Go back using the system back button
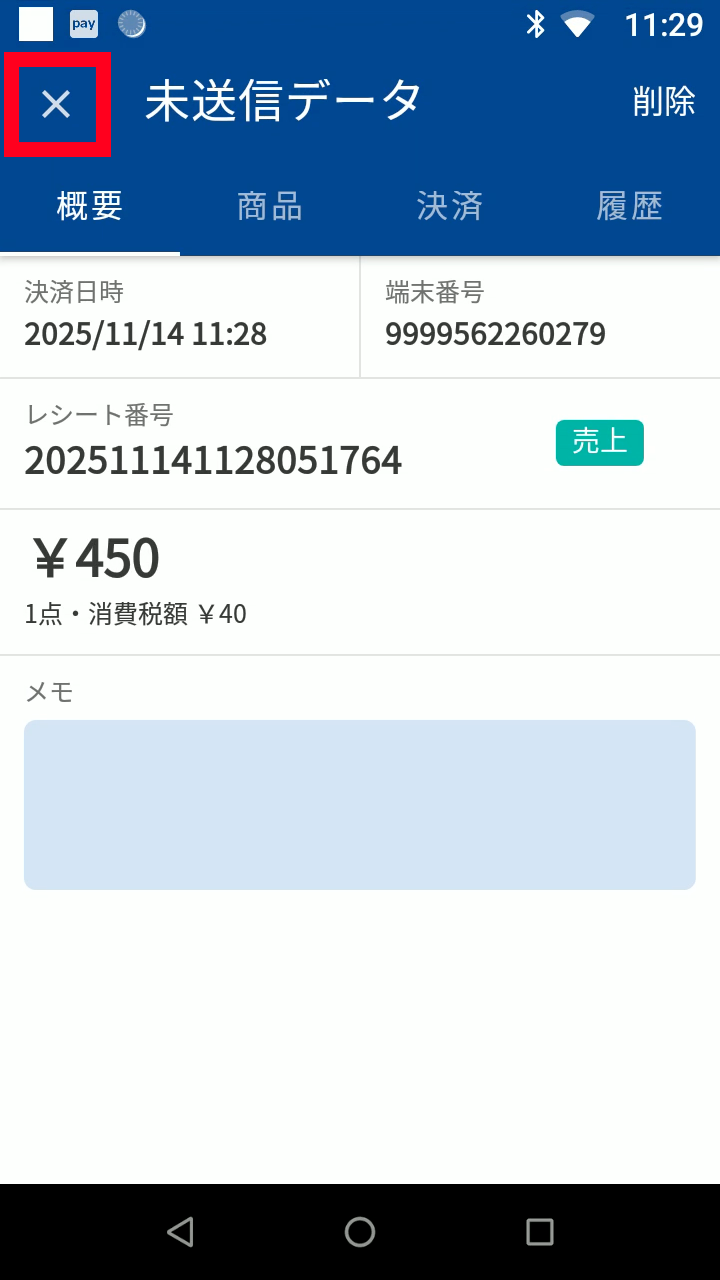Image resolution: width=720 pixels, height=1280 pixels. [x=180, y=1232]
